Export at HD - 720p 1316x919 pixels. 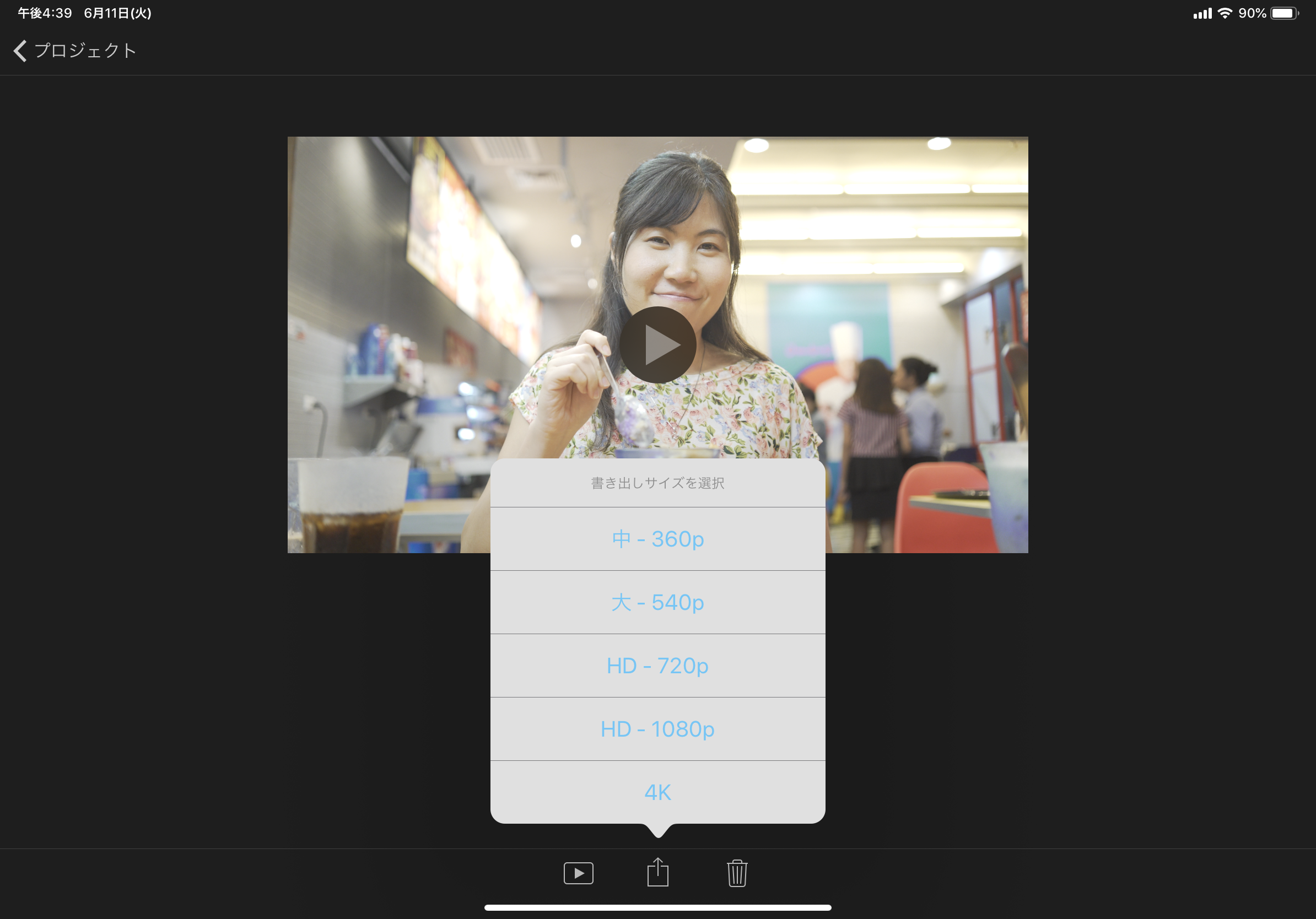[657, 666]
